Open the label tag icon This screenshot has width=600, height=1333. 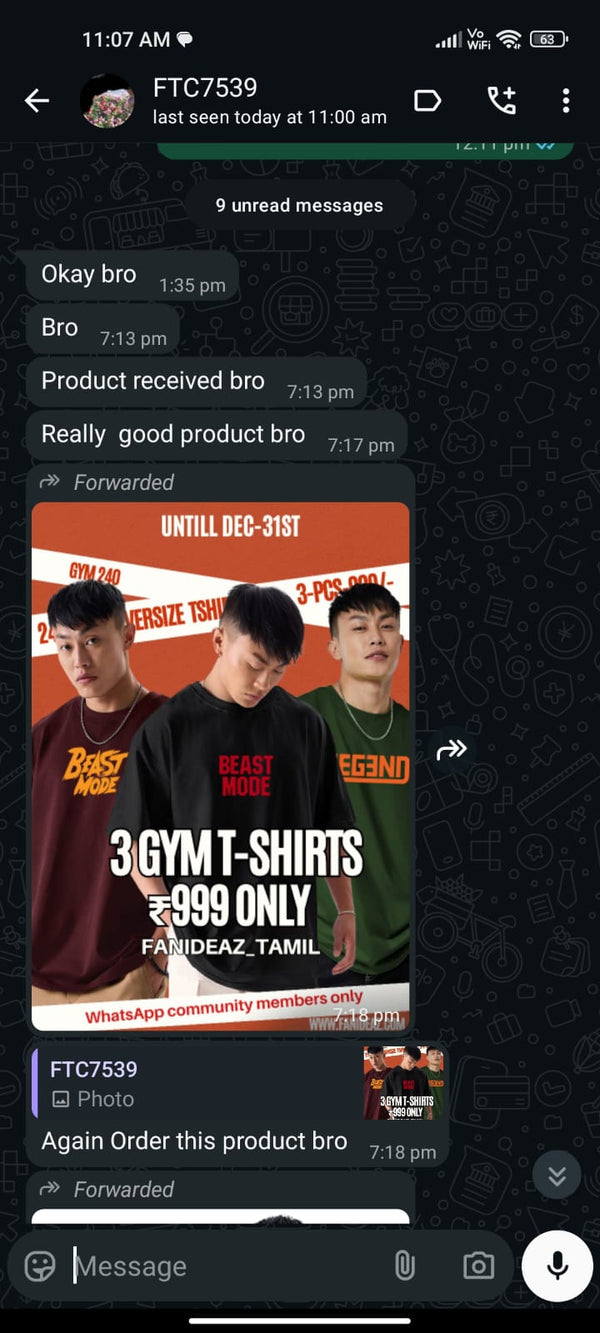428,101
